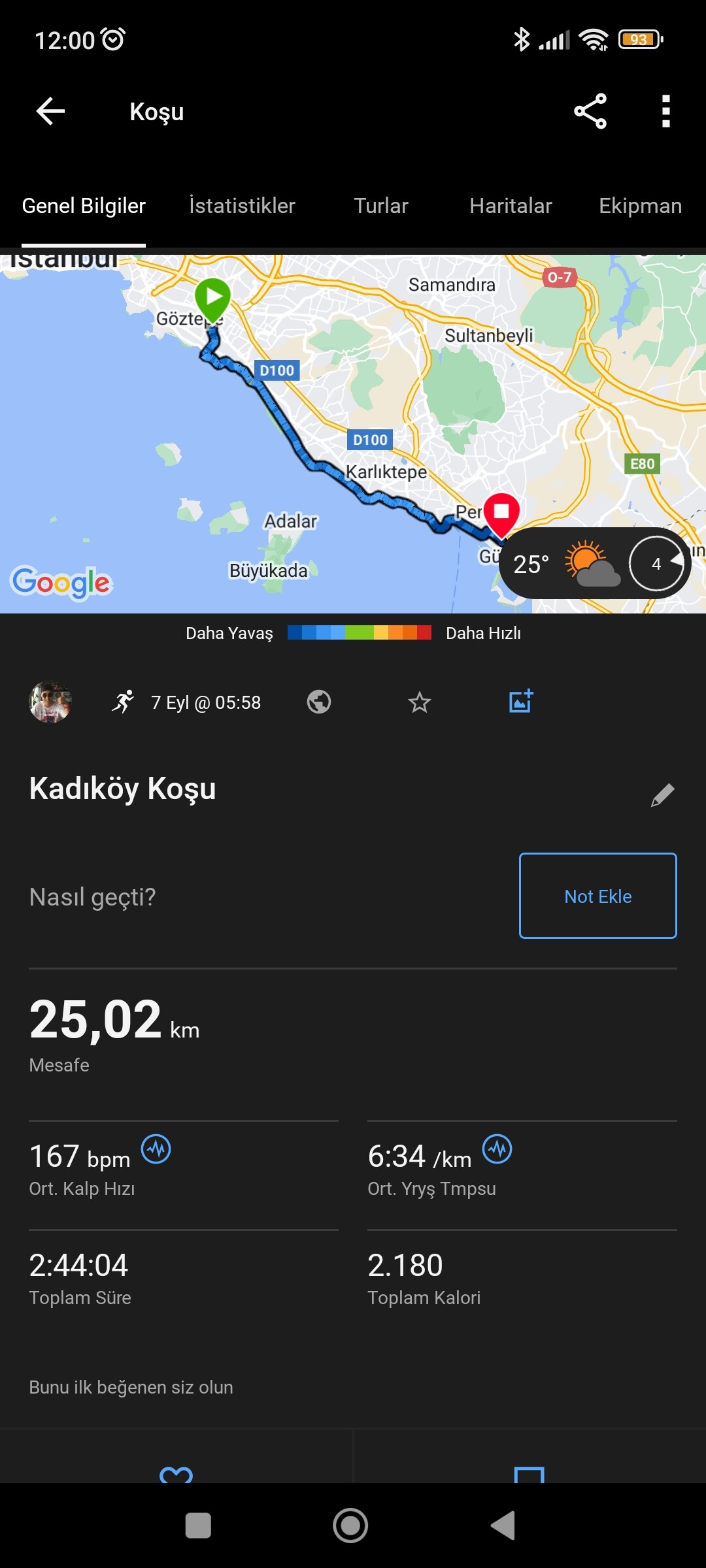This screenshot has width=706, height=1568.
Task: Go back using the top-left arrow
Action: (x=50, y=111)
